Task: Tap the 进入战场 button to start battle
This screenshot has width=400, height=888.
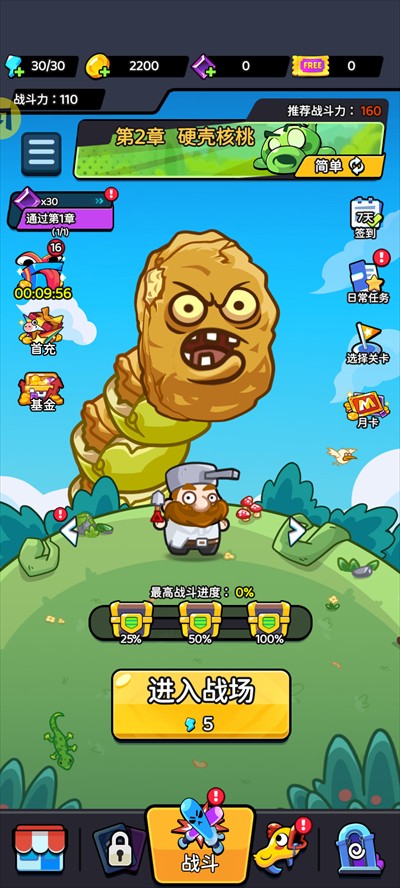Action: pos(201,705)
